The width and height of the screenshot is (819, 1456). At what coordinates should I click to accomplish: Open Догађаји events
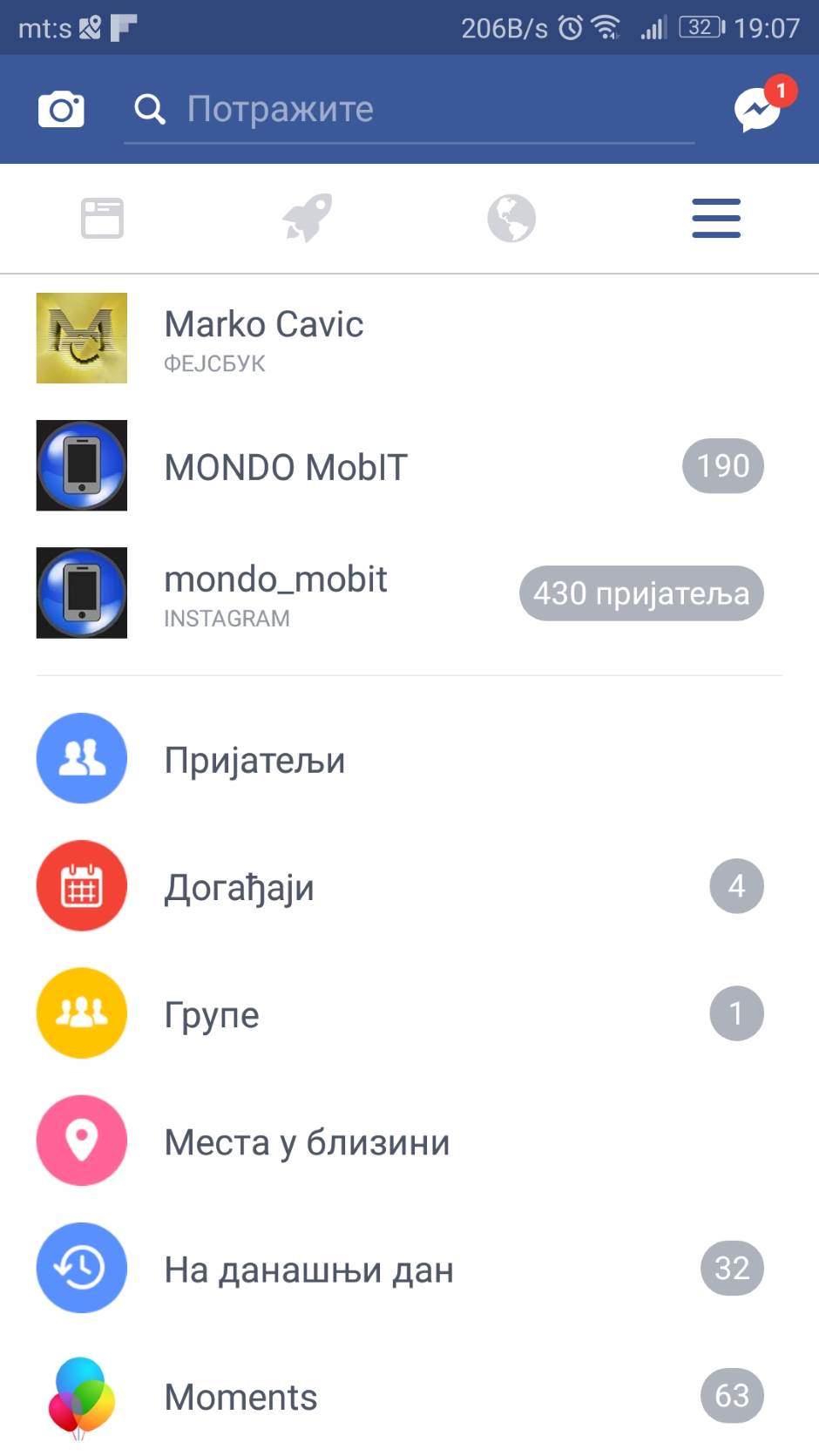pos(240,887)
